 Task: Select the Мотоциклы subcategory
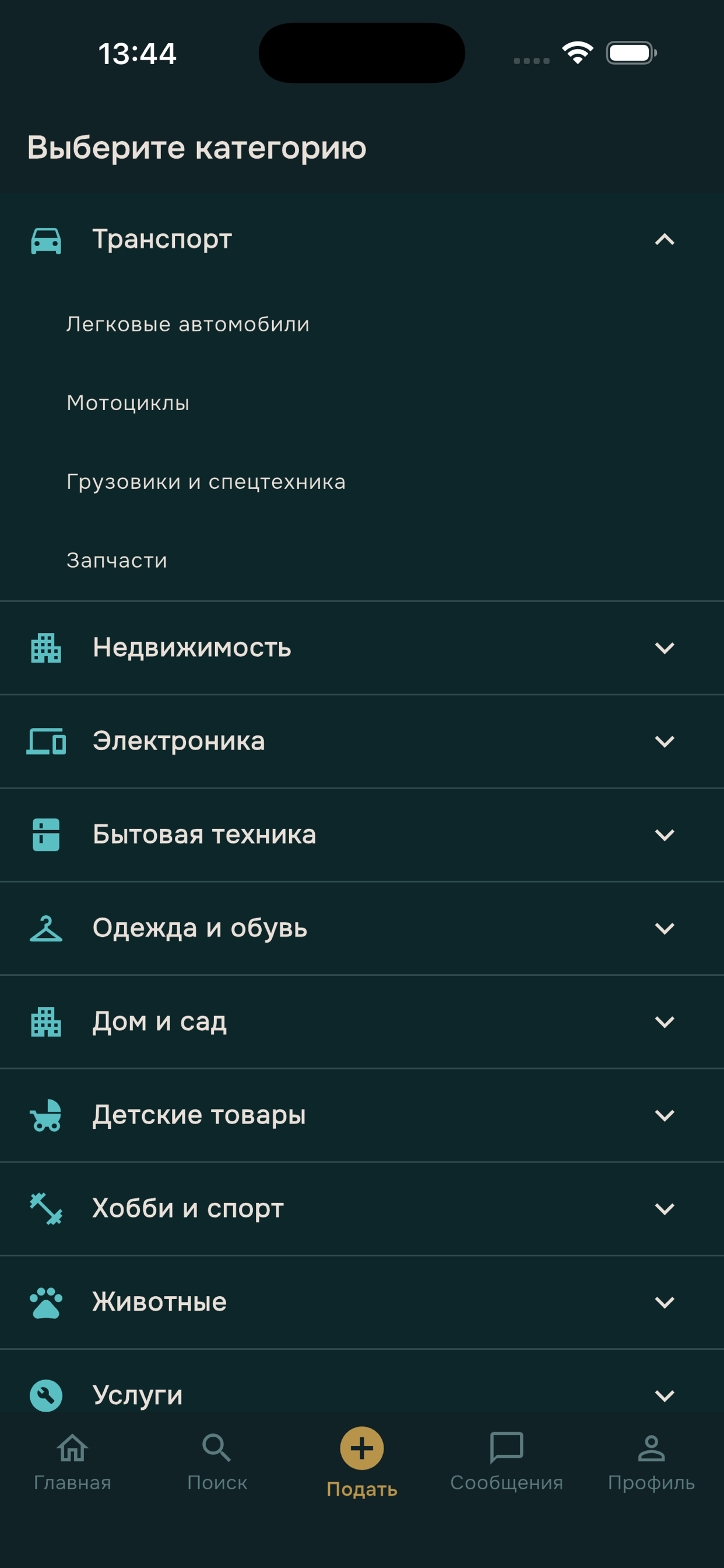click(128, 402)
